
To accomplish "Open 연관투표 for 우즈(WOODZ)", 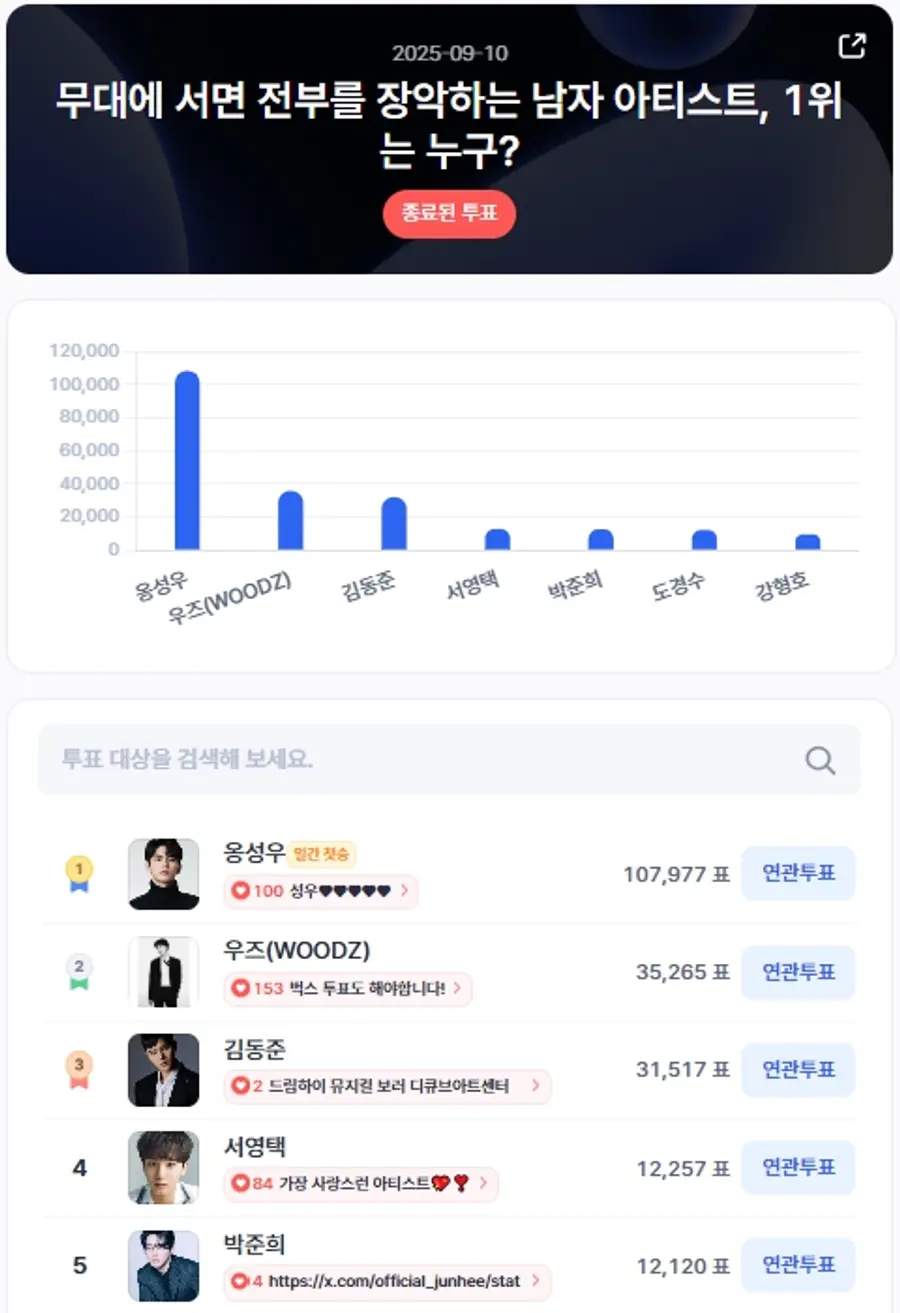I will click(x=798, y=971).
